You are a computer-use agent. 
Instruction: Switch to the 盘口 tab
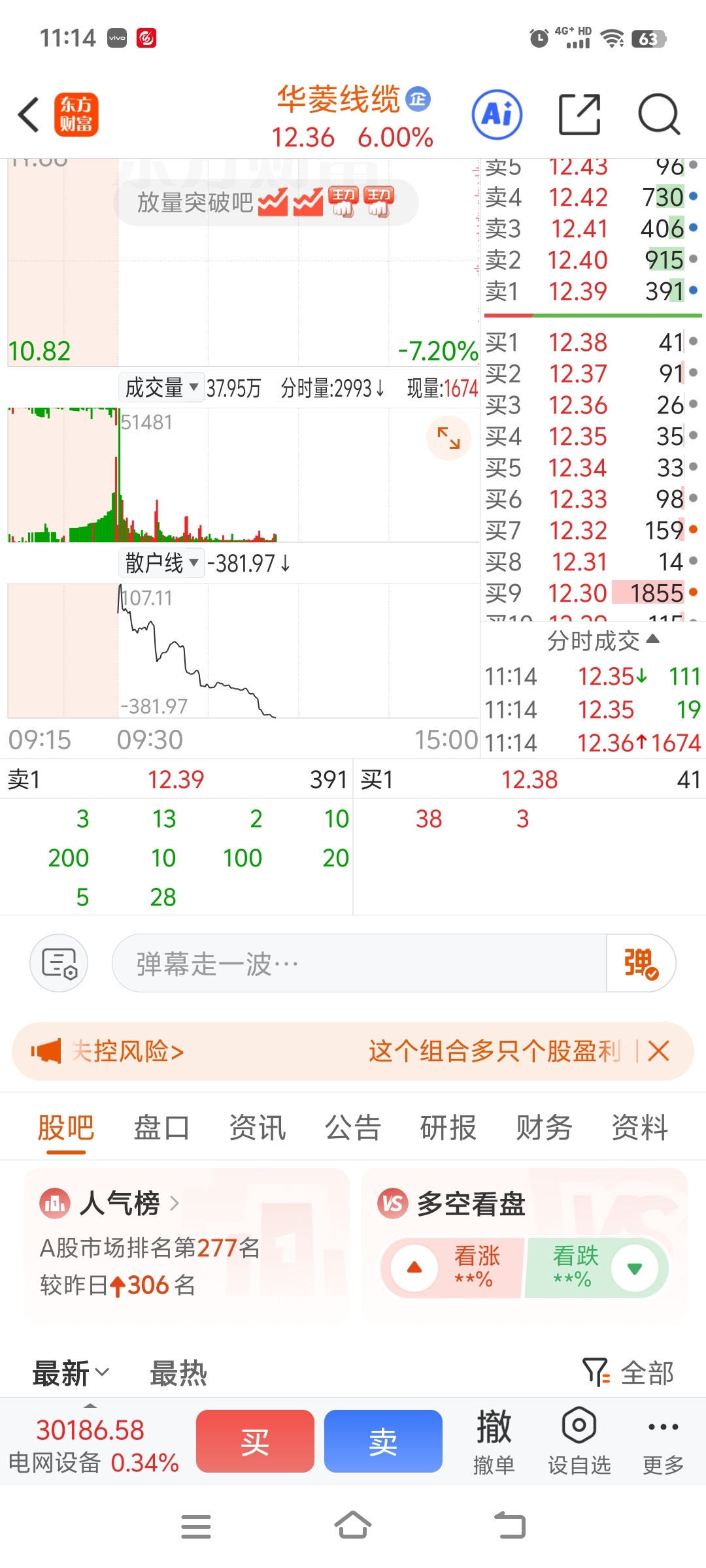tap(161, 1128)
